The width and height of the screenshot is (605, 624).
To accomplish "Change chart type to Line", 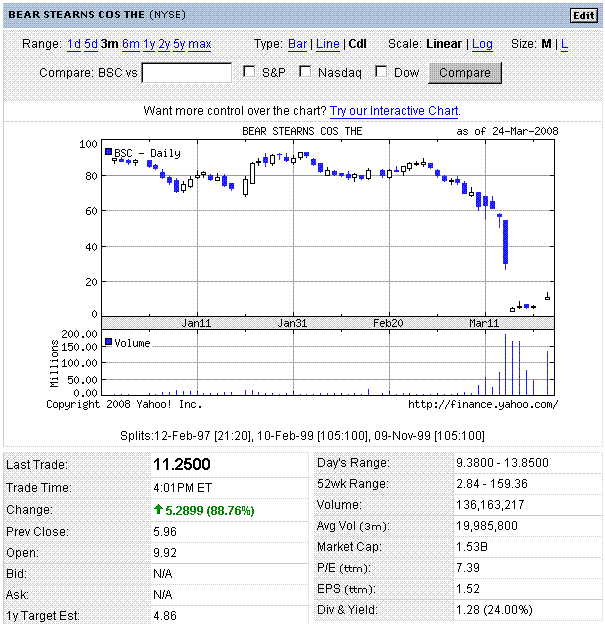I will 327,44.
